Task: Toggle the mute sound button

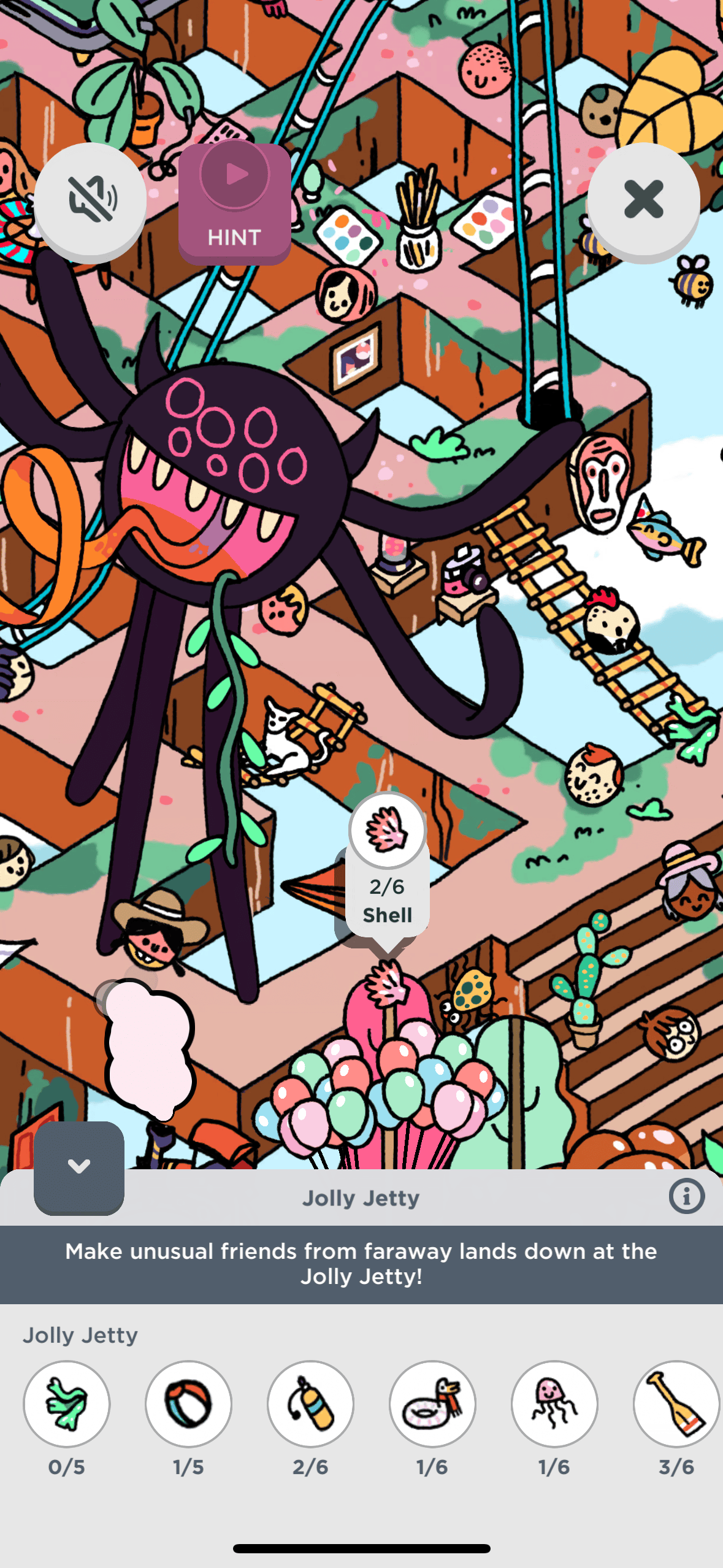Action: (x=91, y=199)
